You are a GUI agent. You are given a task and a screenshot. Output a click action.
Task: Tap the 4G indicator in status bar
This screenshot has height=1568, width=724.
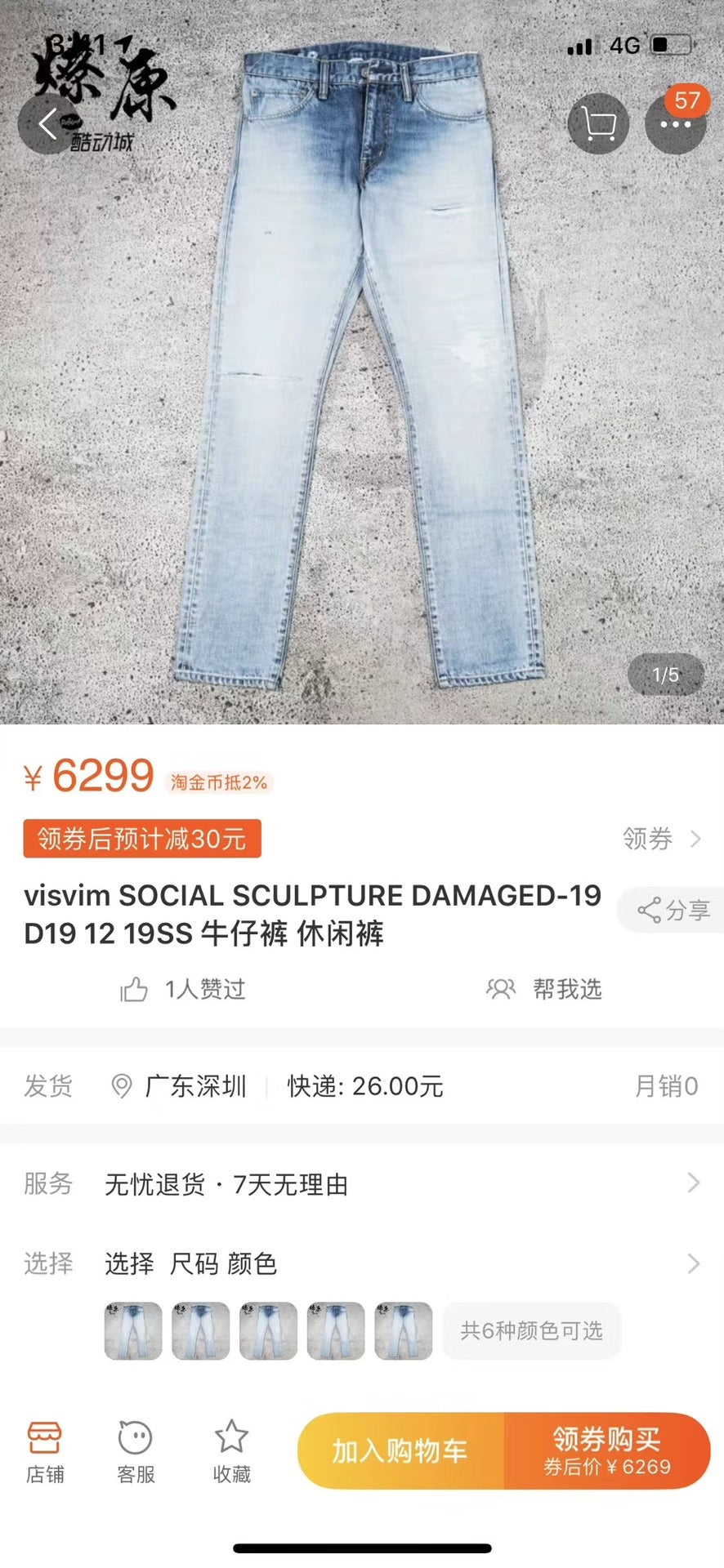coord(624,46)
